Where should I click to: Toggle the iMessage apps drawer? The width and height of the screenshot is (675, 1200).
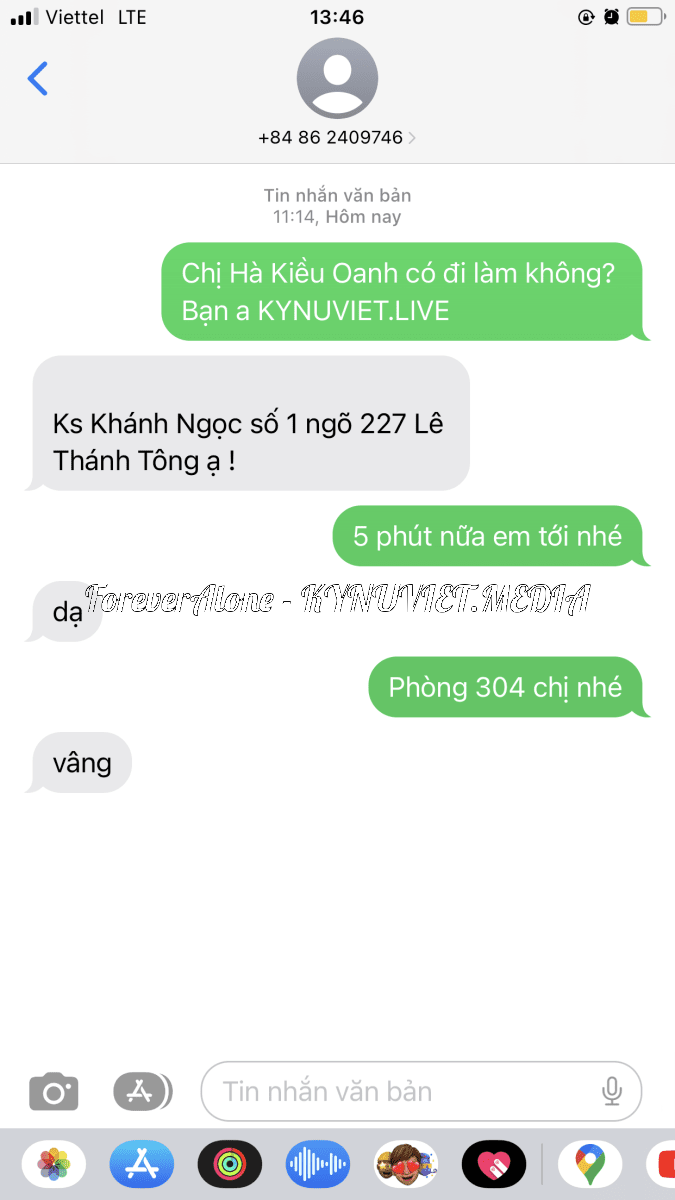[142, 1091]
